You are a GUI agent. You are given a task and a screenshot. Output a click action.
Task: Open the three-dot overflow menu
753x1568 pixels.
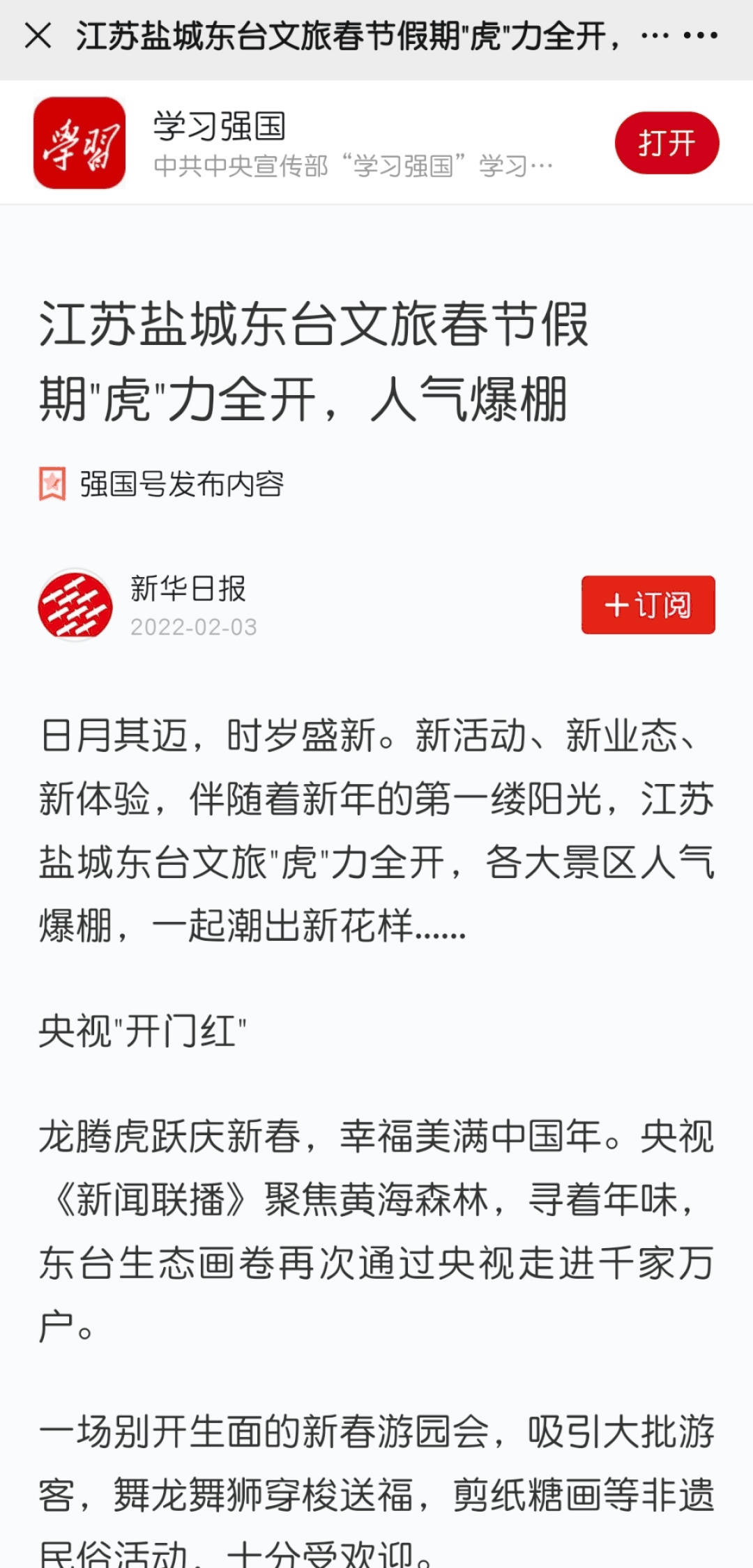point(700,36)
